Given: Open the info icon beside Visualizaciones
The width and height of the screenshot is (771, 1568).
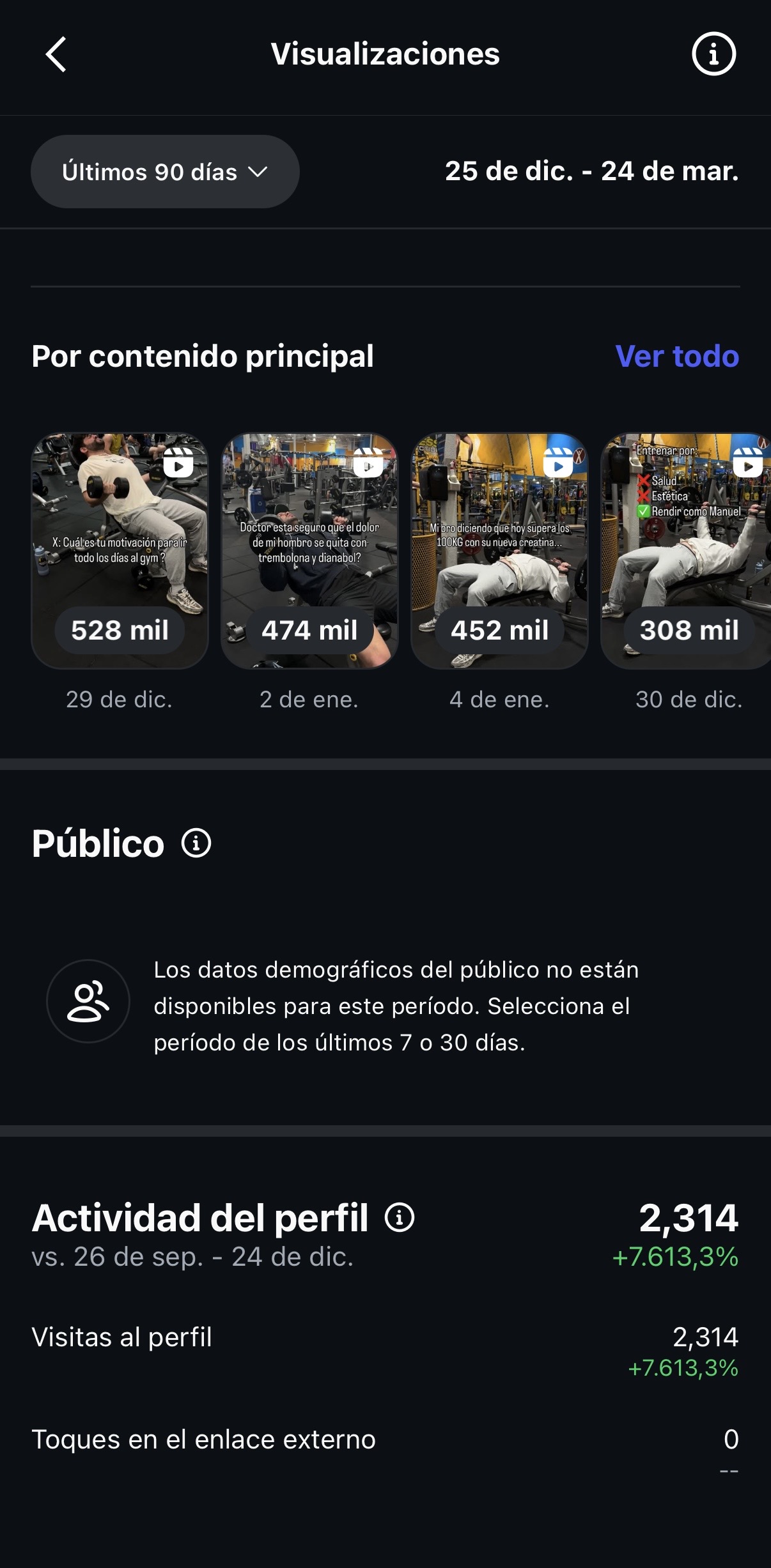Looking at the screenshot, I should tap(713, 54).
